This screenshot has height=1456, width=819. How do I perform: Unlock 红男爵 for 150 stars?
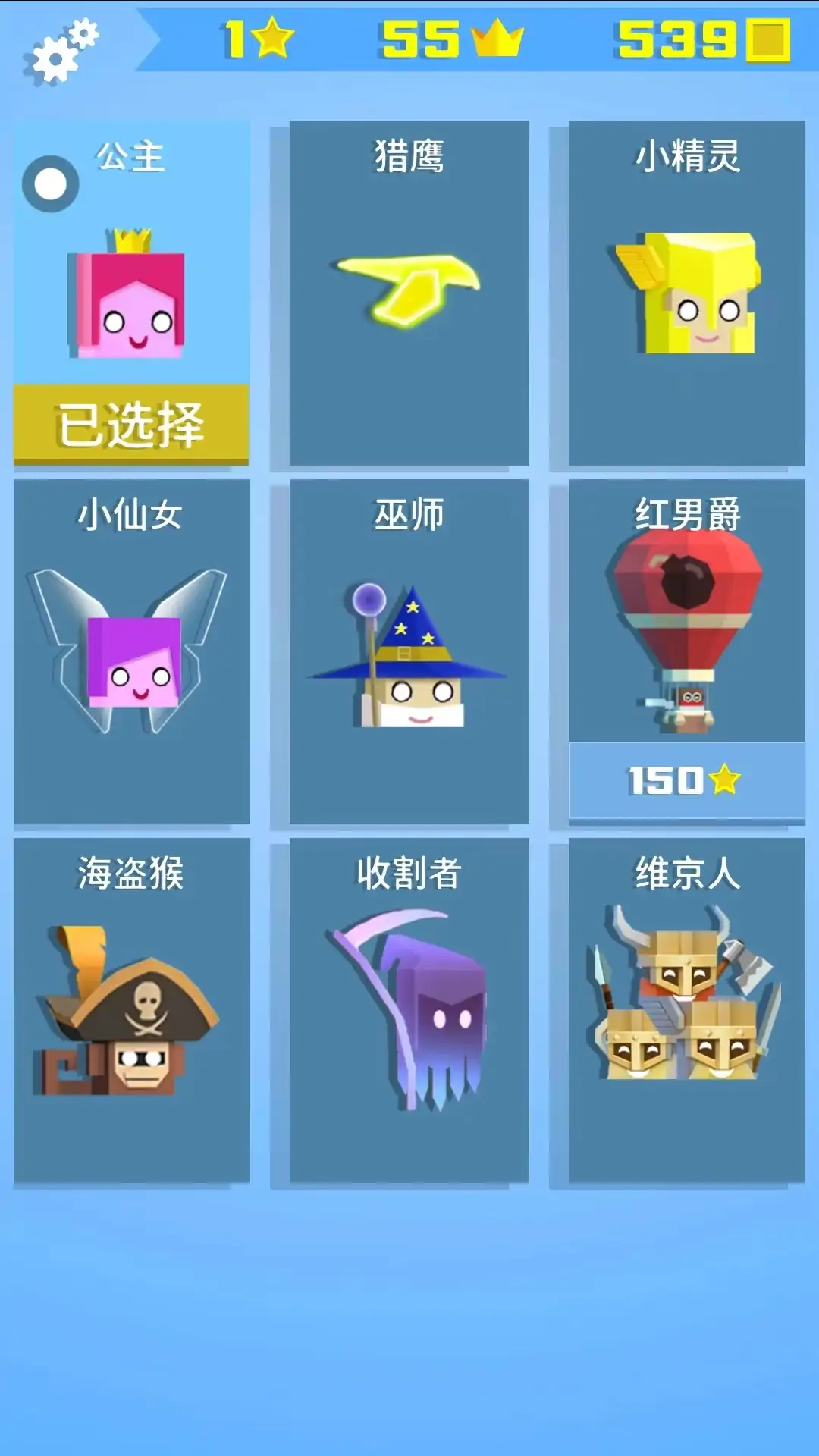point(686,781)
